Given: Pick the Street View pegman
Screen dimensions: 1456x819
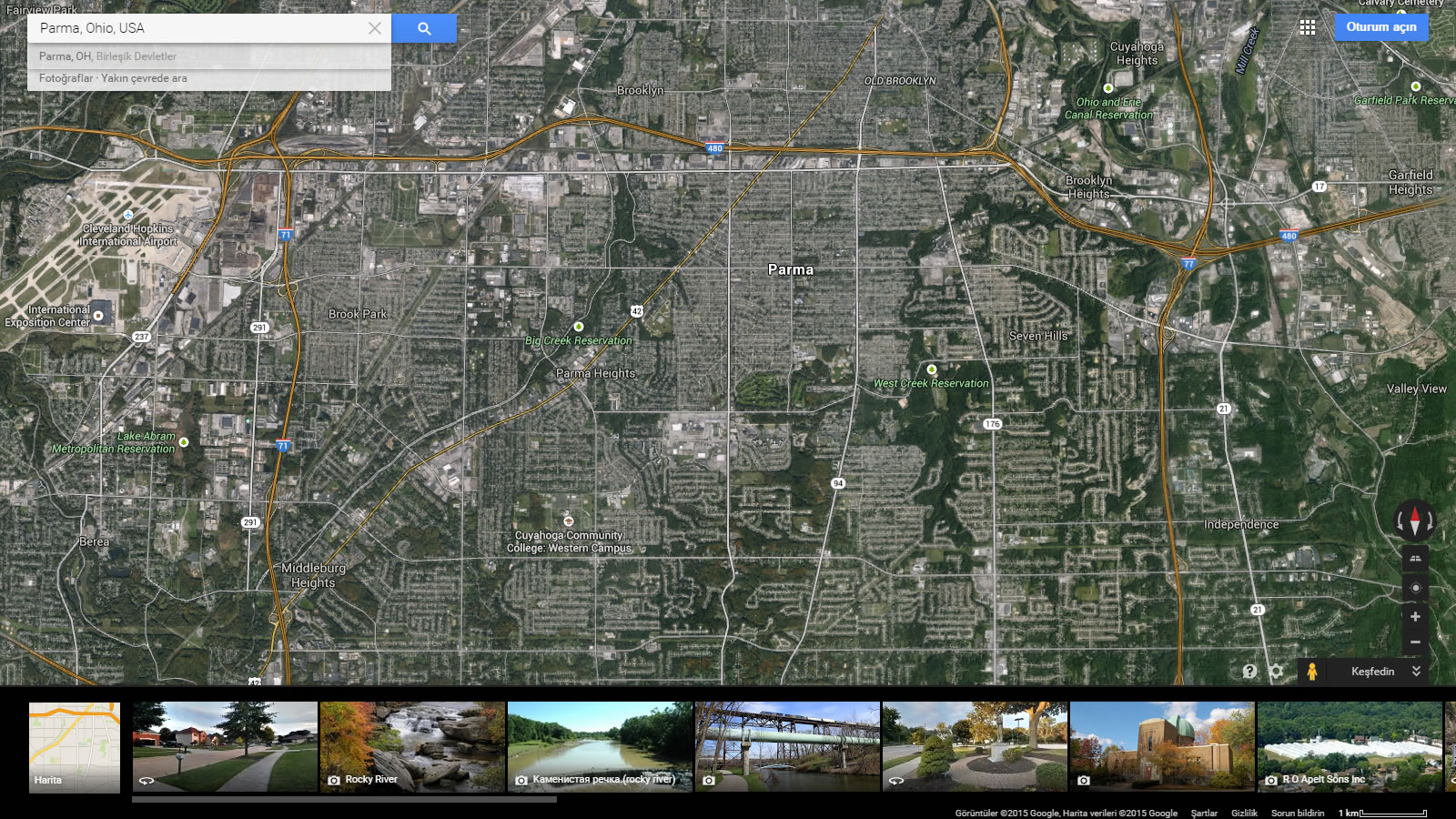Looking at the screenshot, I should point(1311,672).
